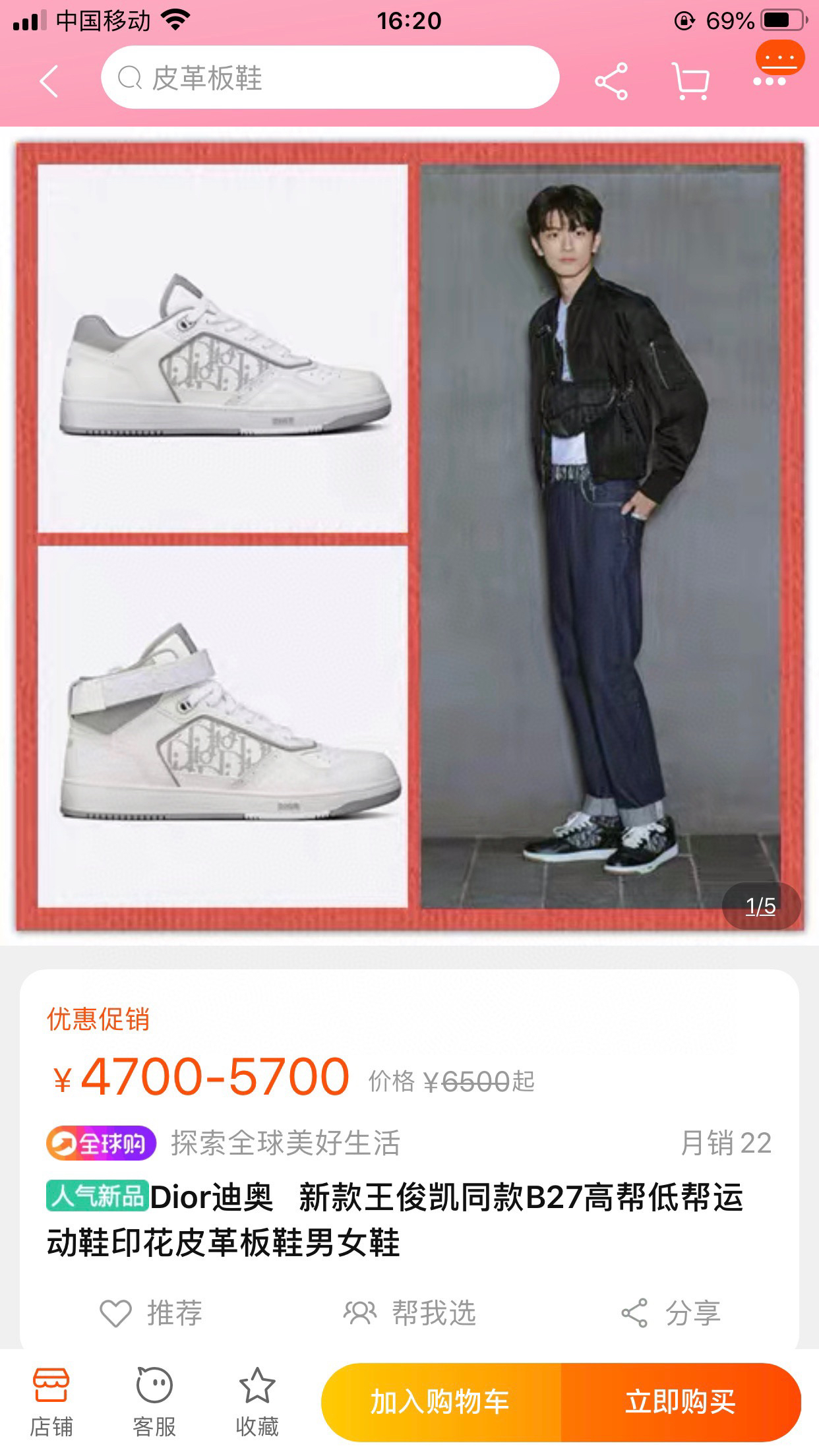819x1456 pixels.
Task: Tap 加入购物车 to add to cart
Action: 440,1402
